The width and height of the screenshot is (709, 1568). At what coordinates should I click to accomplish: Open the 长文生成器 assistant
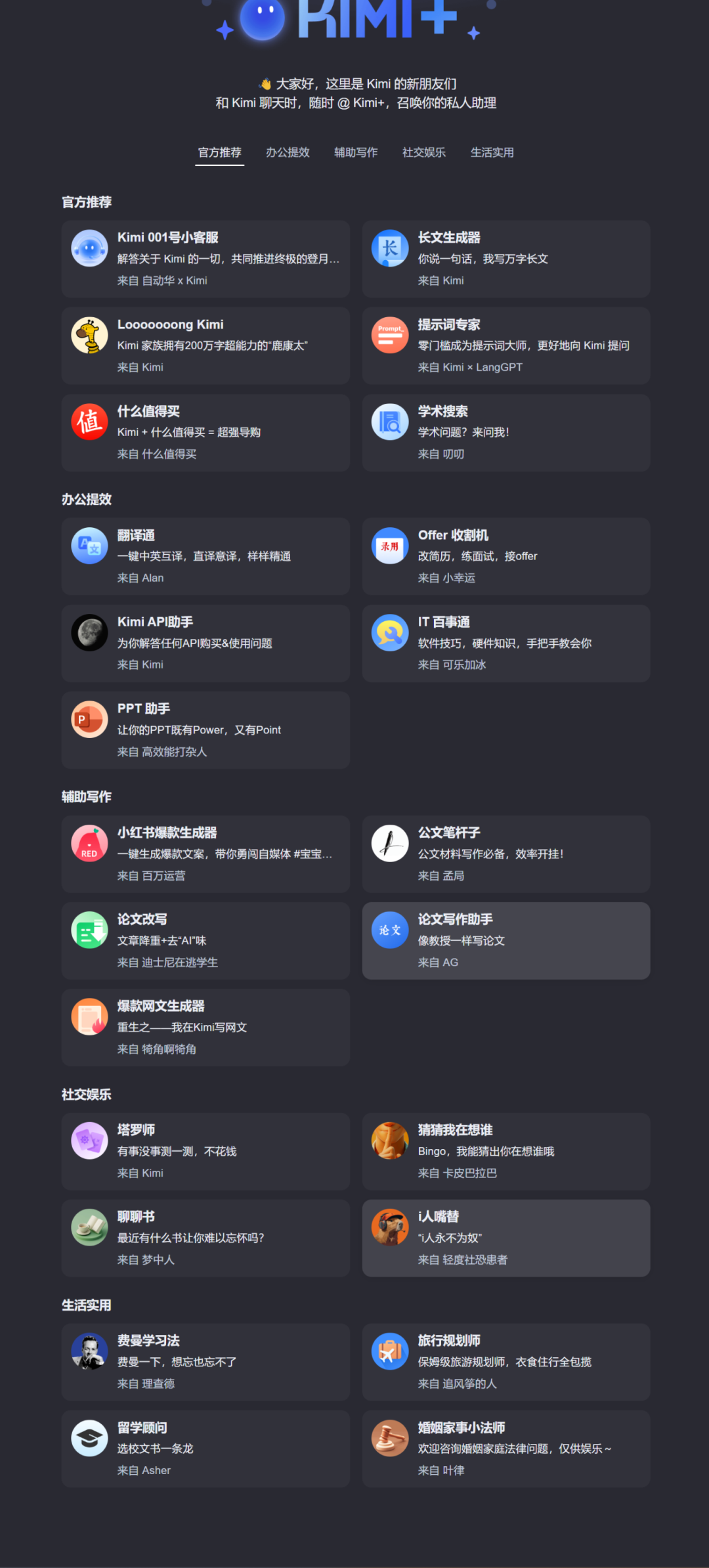point(506,259)
